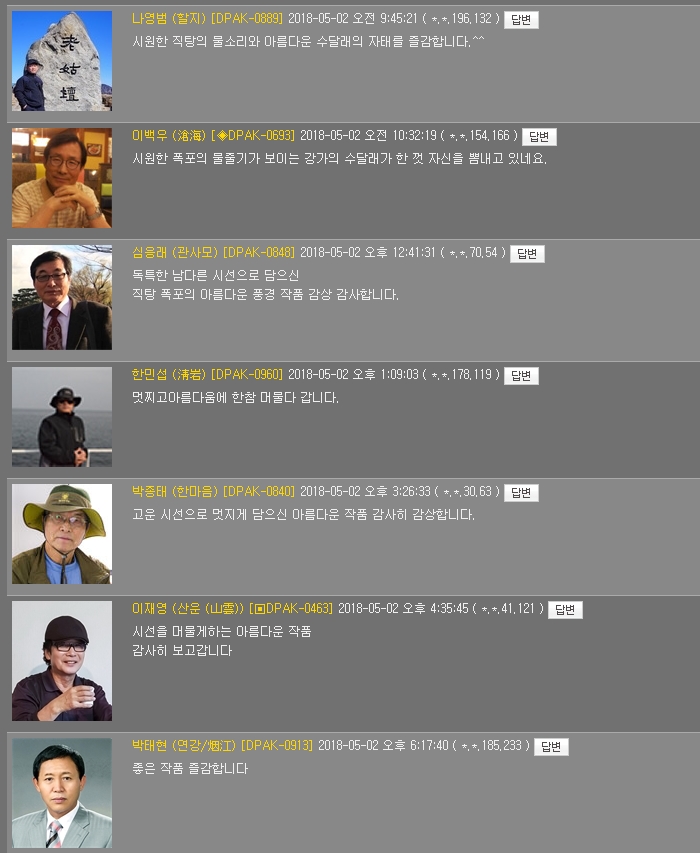Hit 답변 on 이재영's comment
The image size is (700, 853).
(565, 610)
